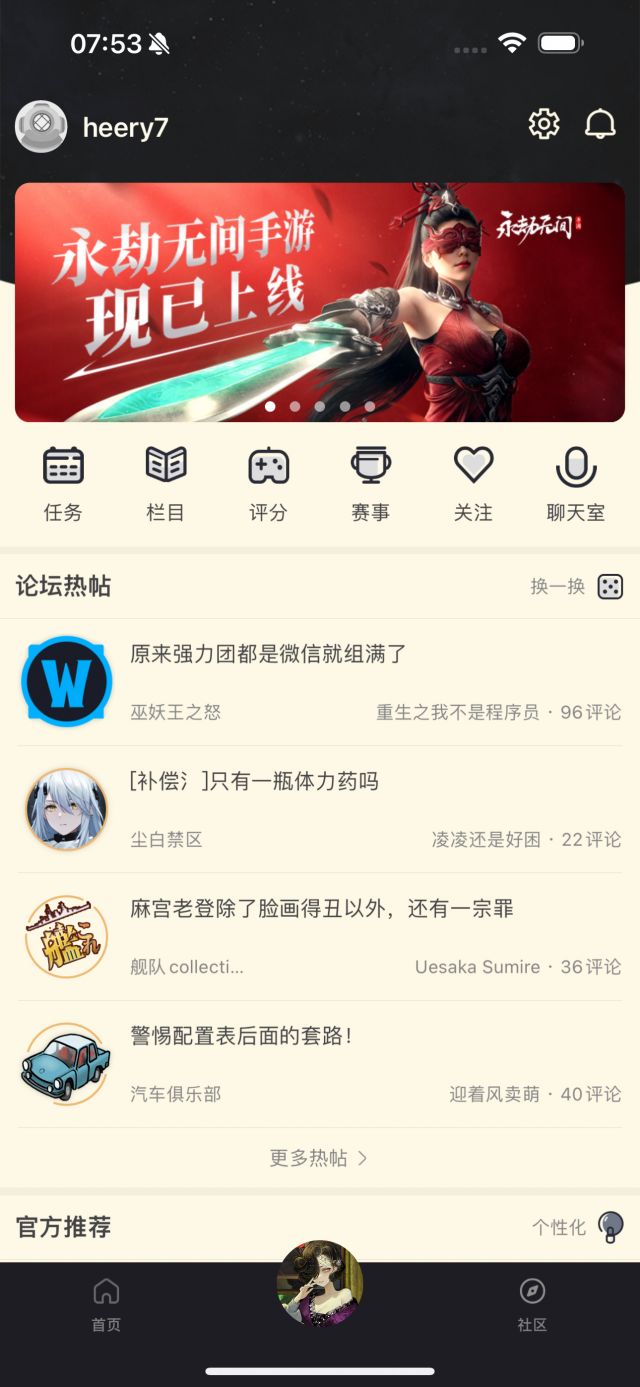This screenshot has height=1387, width=640.
Task: Open post 原来强力团都是微信就组满了
Action: 268,654
